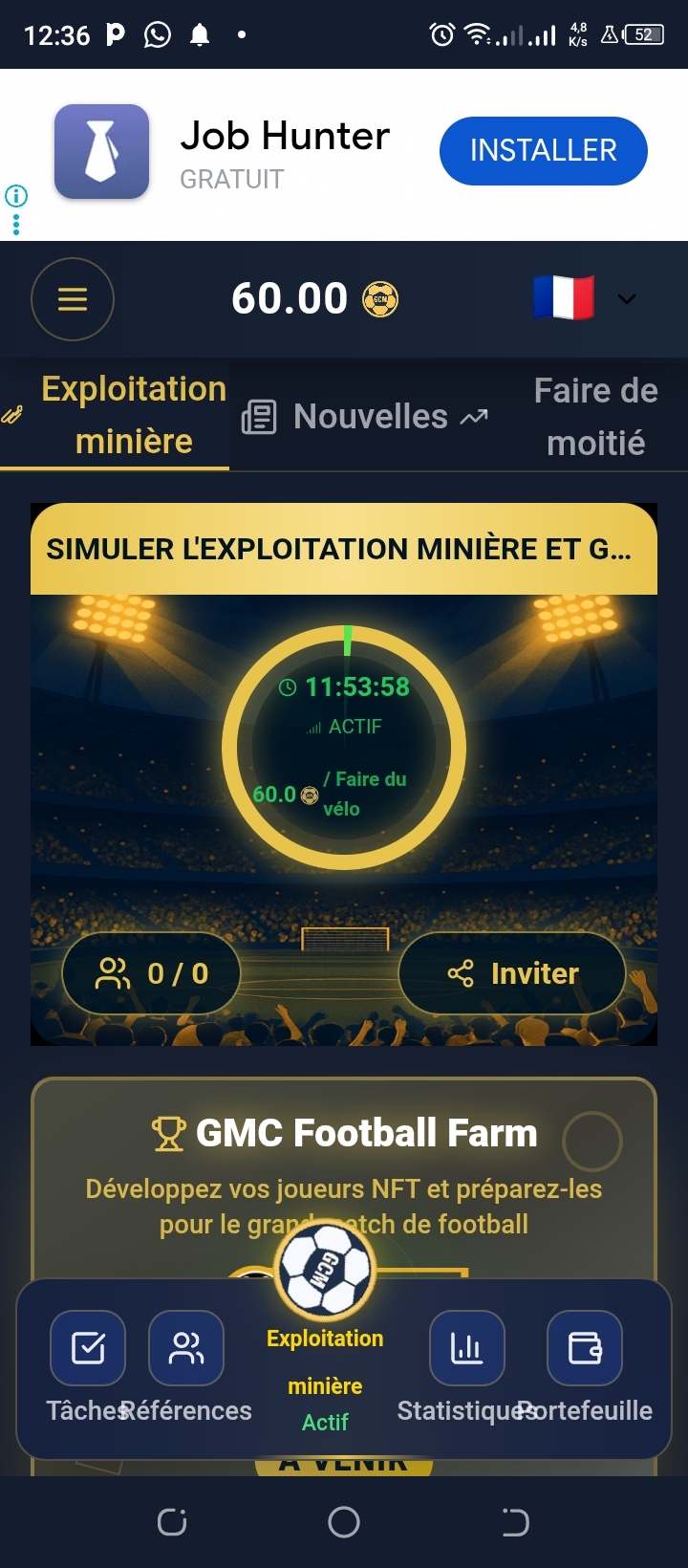The width and height of the screenshot is (688, 1568).
Task: Open the GMC Football Farm card
Action: (x=344, y=1176)
